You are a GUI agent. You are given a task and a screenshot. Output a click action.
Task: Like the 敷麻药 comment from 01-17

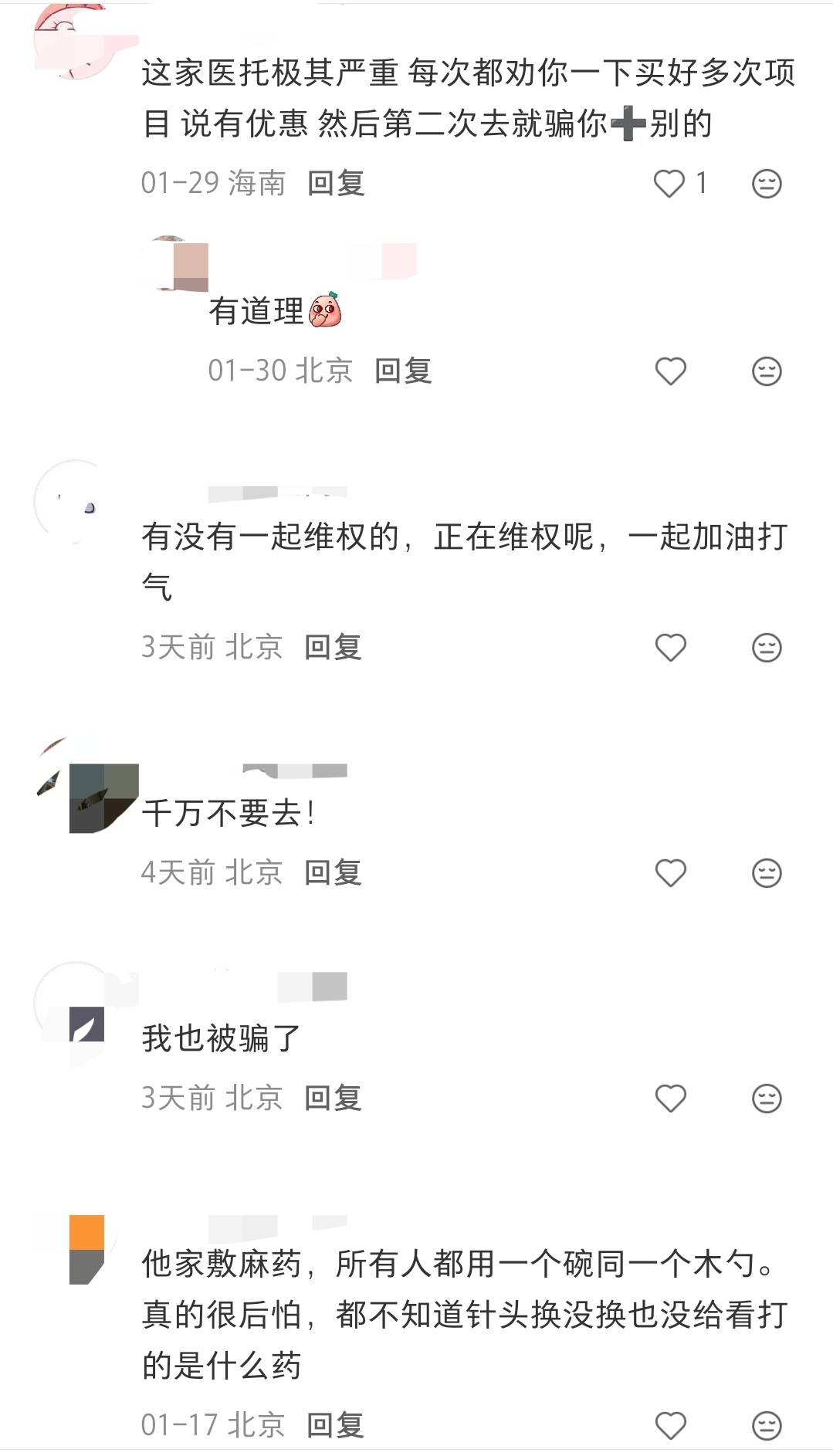[x=670, y=1425]
